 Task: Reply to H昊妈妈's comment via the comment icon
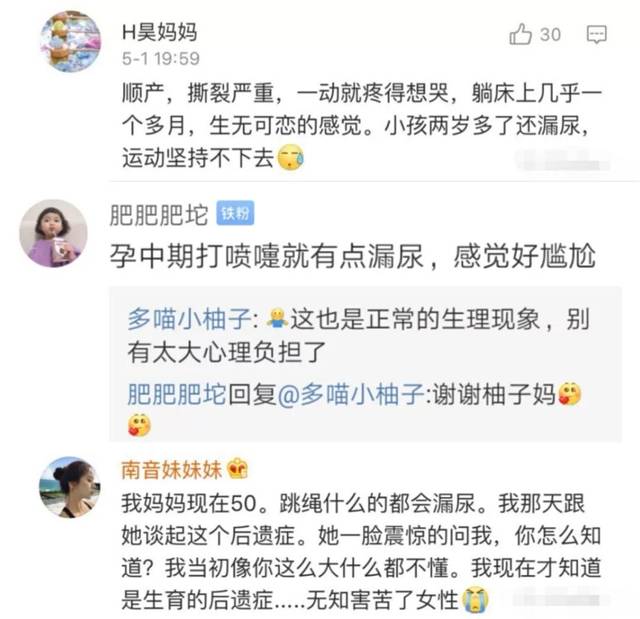pos(596,35)
